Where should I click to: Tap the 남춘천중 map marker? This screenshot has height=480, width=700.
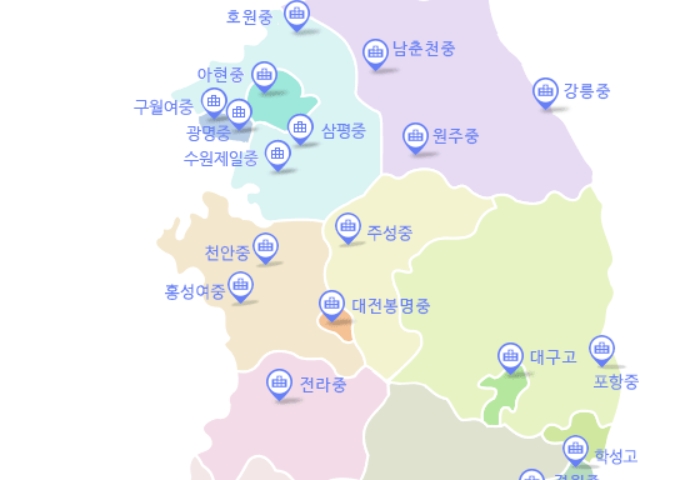point(375,52)
